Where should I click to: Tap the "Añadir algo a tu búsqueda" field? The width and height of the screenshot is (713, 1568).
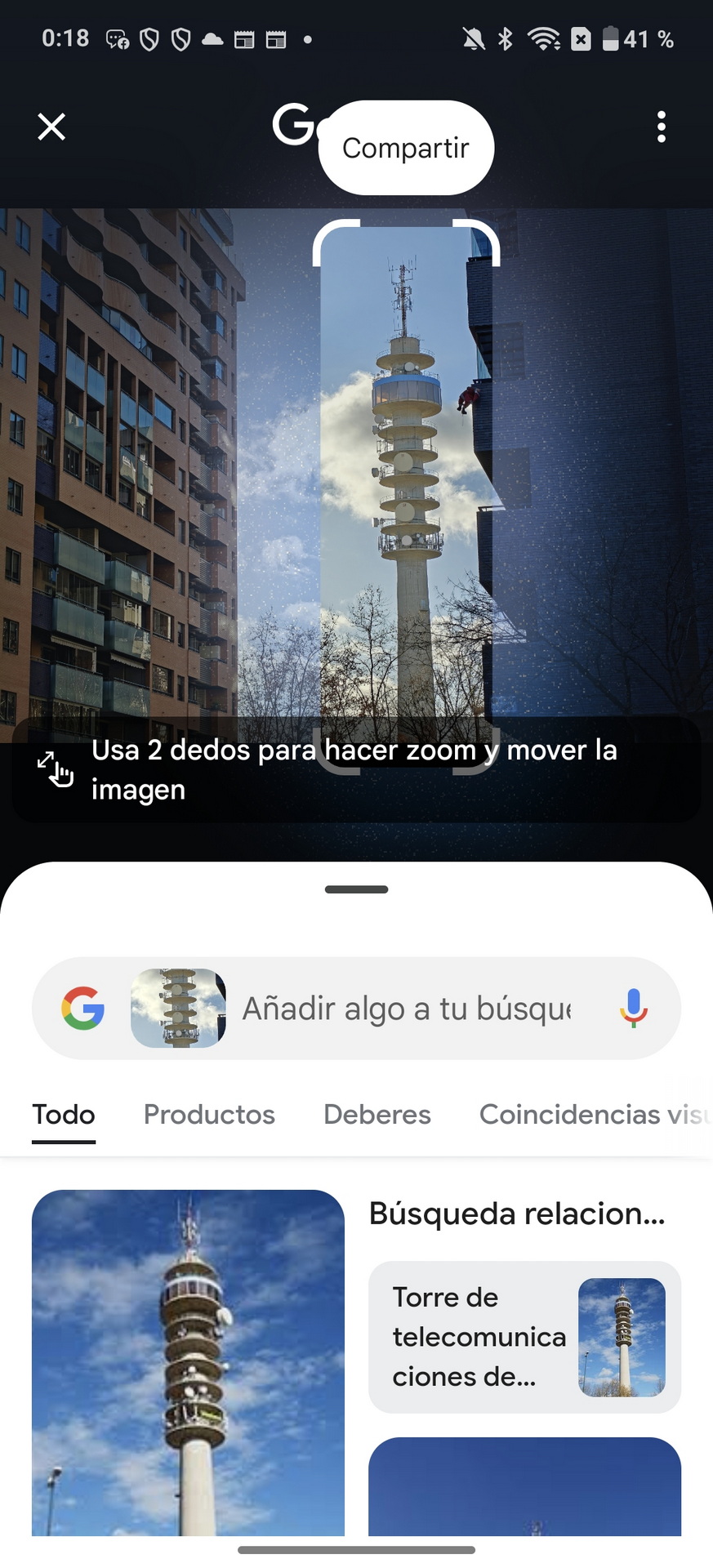(x=408, y=1009)
